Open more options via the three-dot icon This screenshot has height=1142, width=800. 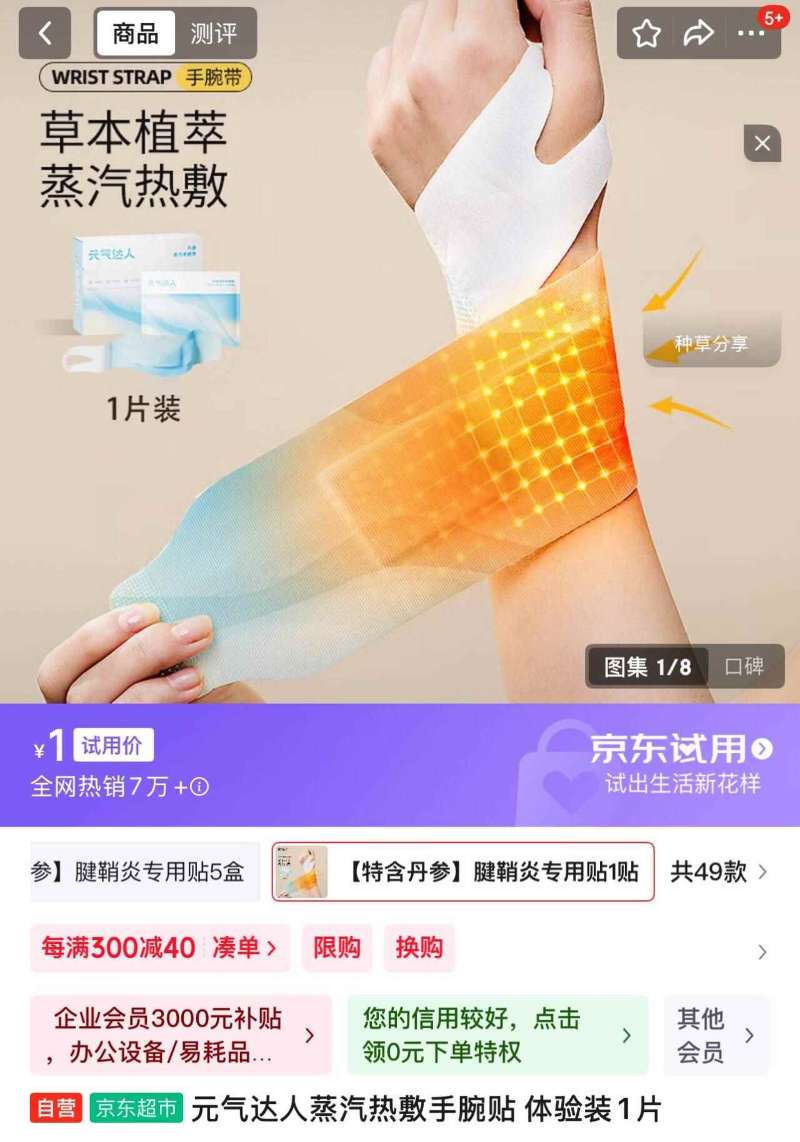pos(752,32)
